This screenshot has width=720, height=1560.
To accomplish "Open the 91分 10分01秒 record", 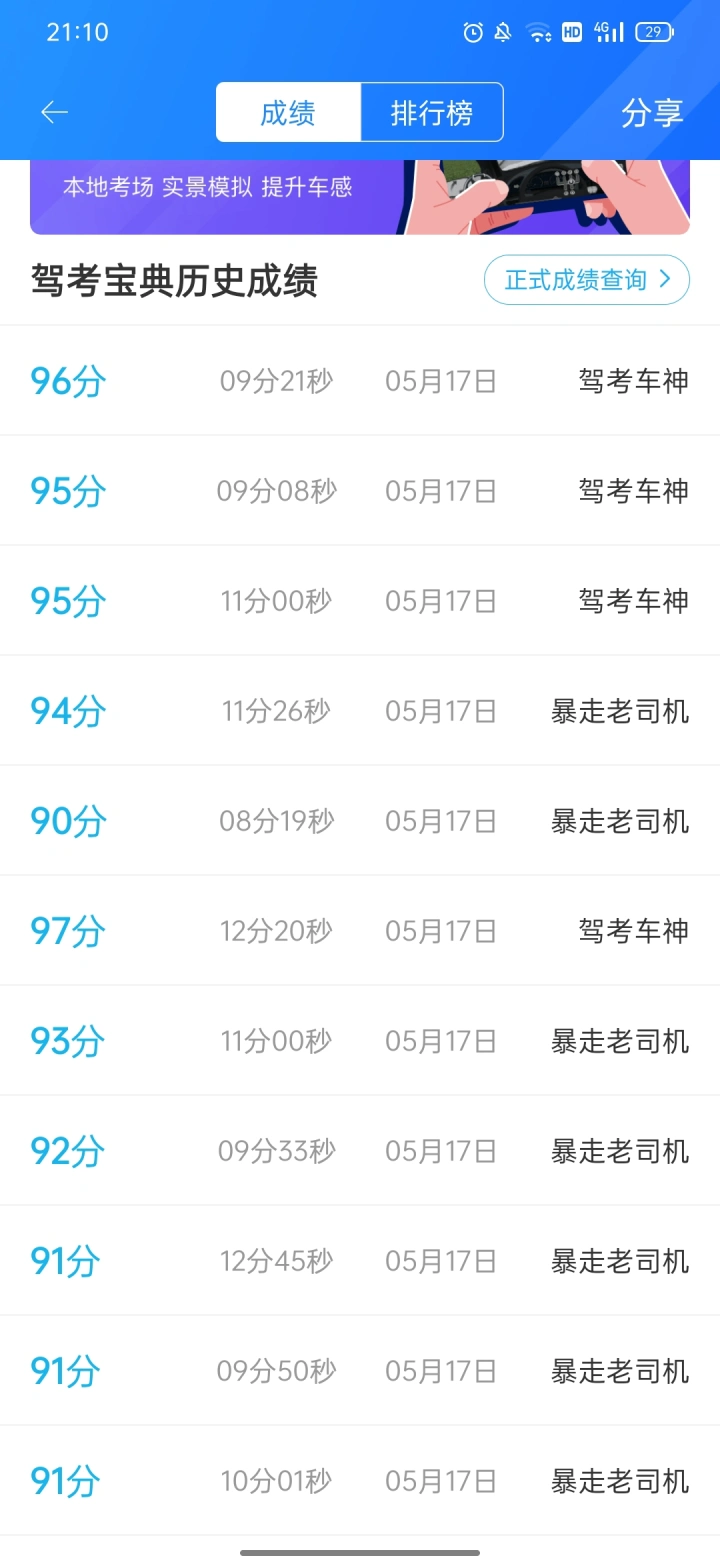I will 360,1481.
